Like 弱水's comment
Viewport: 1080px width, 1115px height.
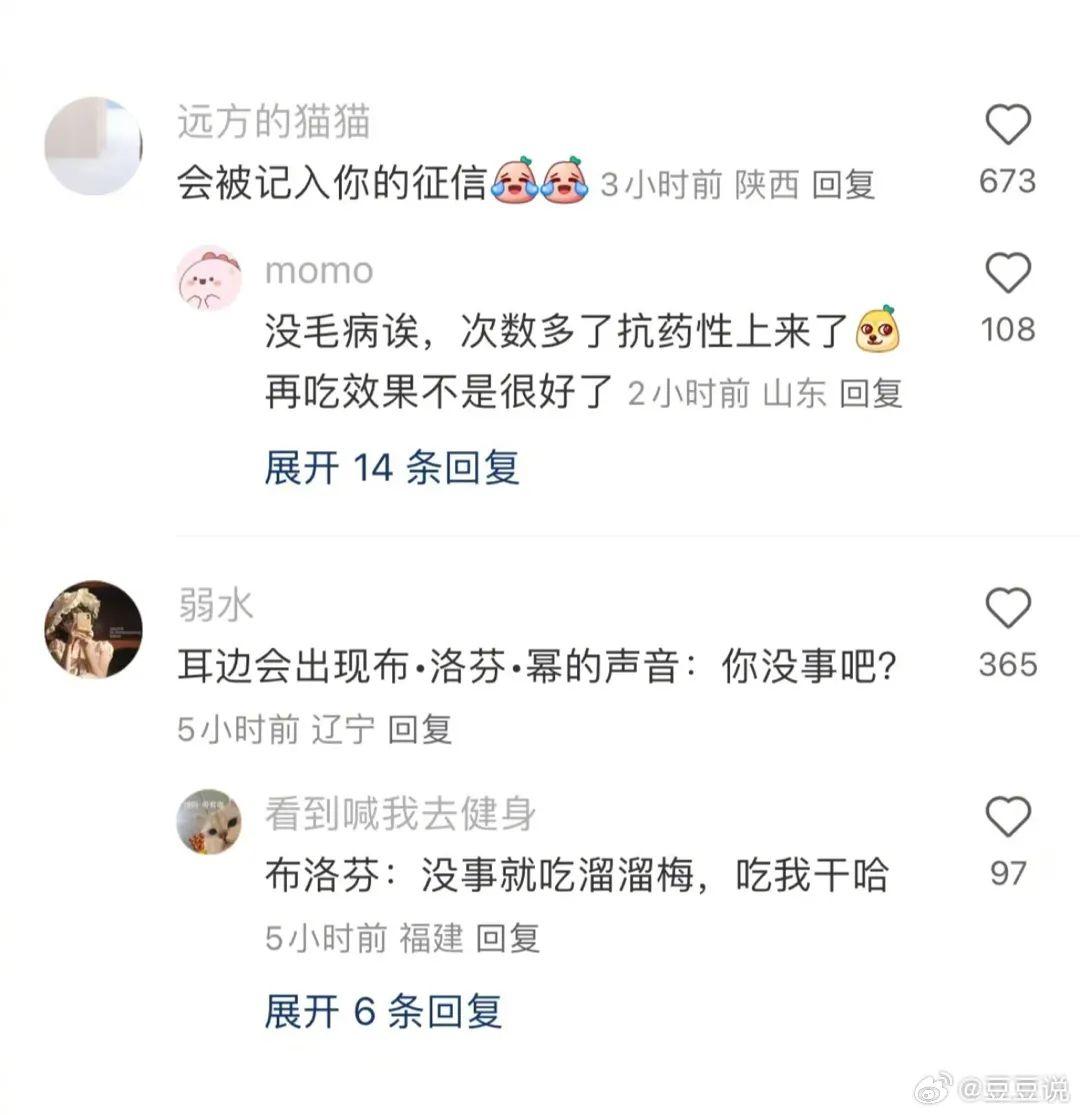pyautogui.click(x=1007, y=609)
